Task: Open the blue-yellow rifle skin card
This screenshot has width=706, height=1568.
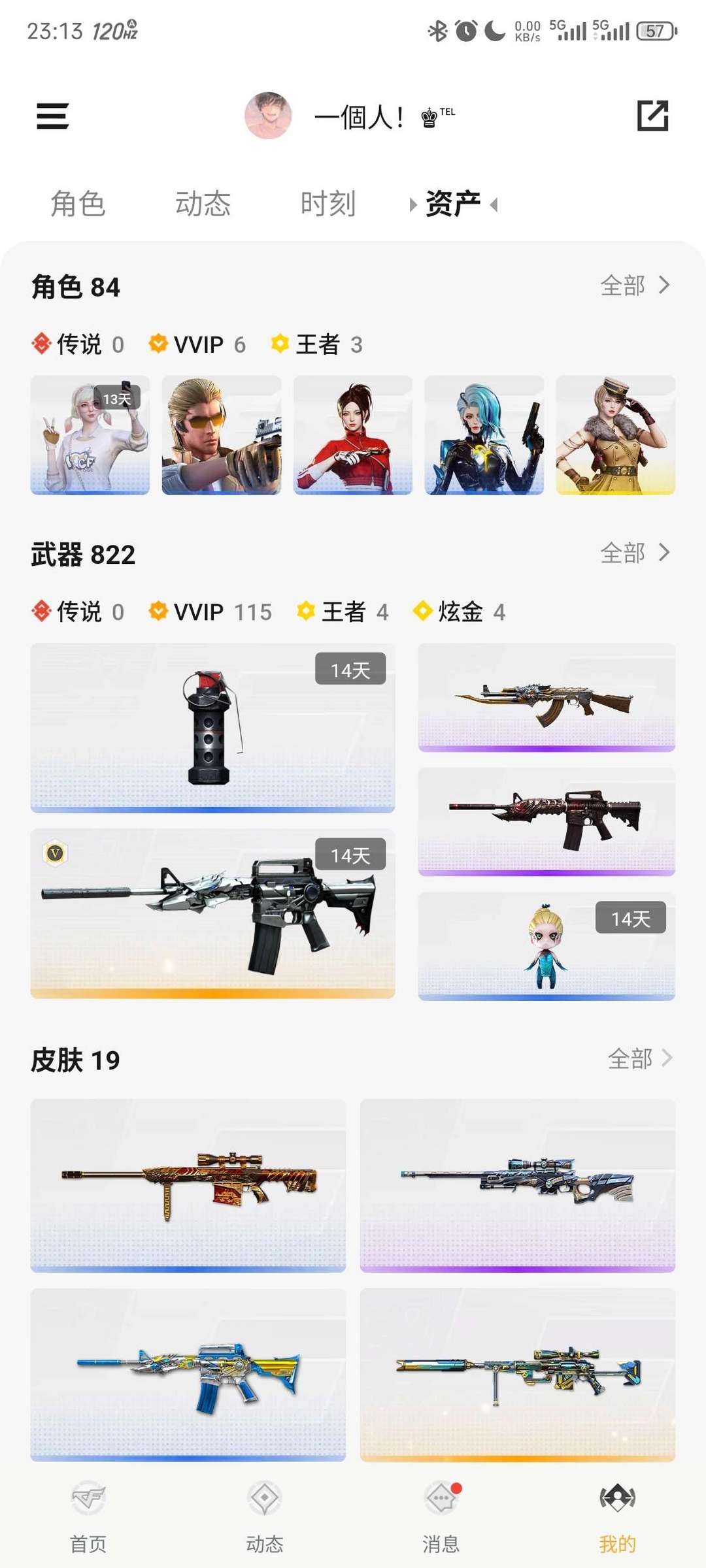Action: click(188, 1375)
